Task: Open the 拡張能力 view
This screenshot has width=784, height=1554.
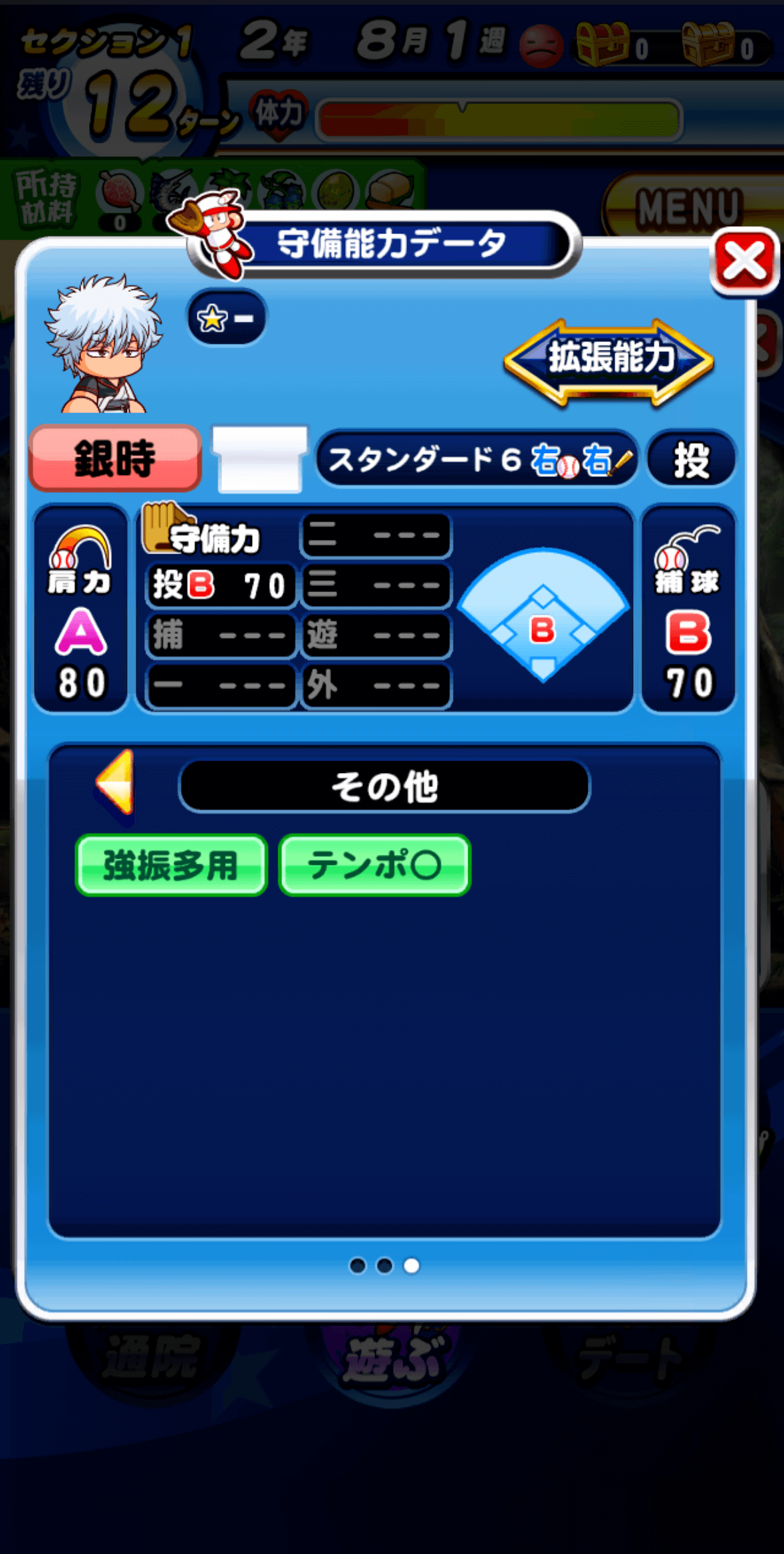Action: pyautogui.click(x=608, y=360)
